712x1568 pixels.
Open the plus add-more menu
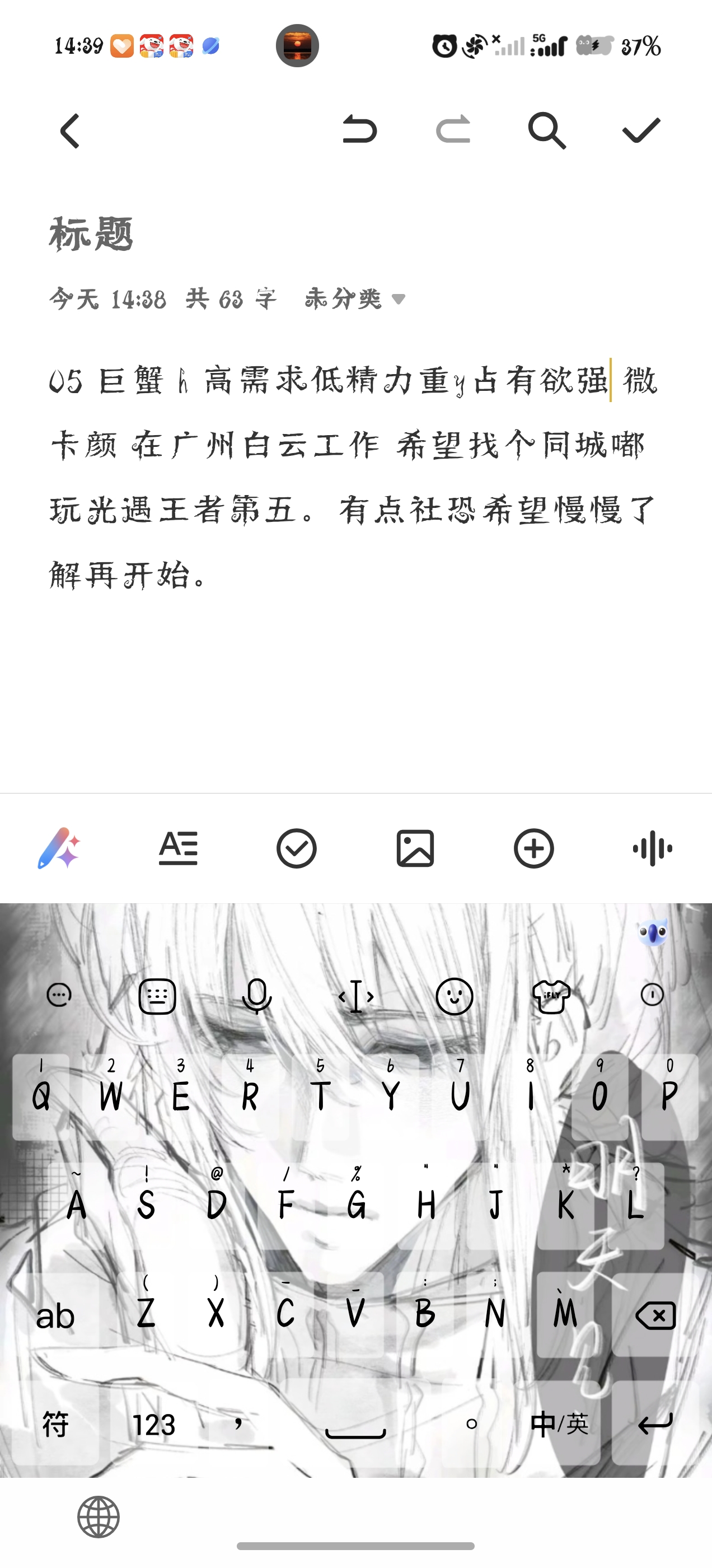tap(533, 848)
